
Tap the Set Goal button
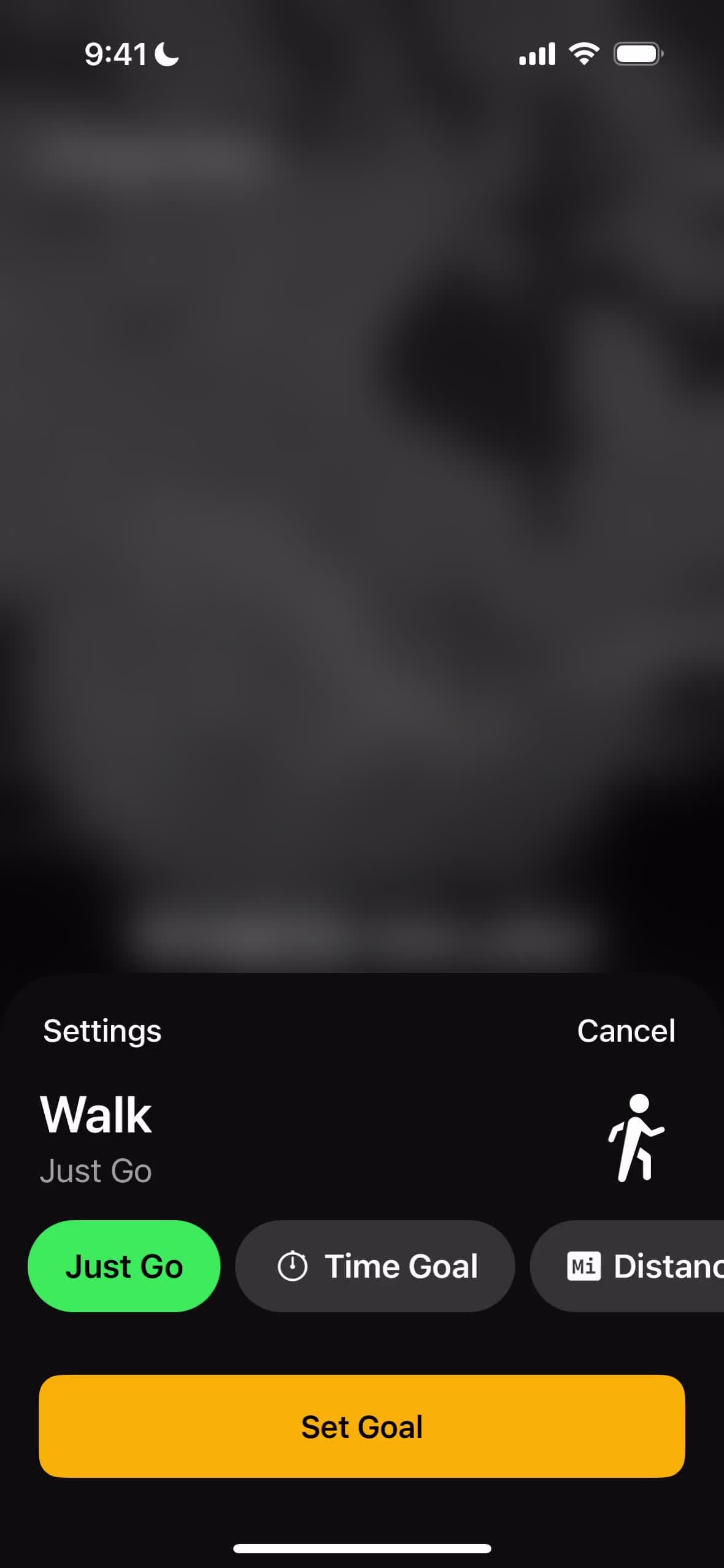coord(362,1426)
